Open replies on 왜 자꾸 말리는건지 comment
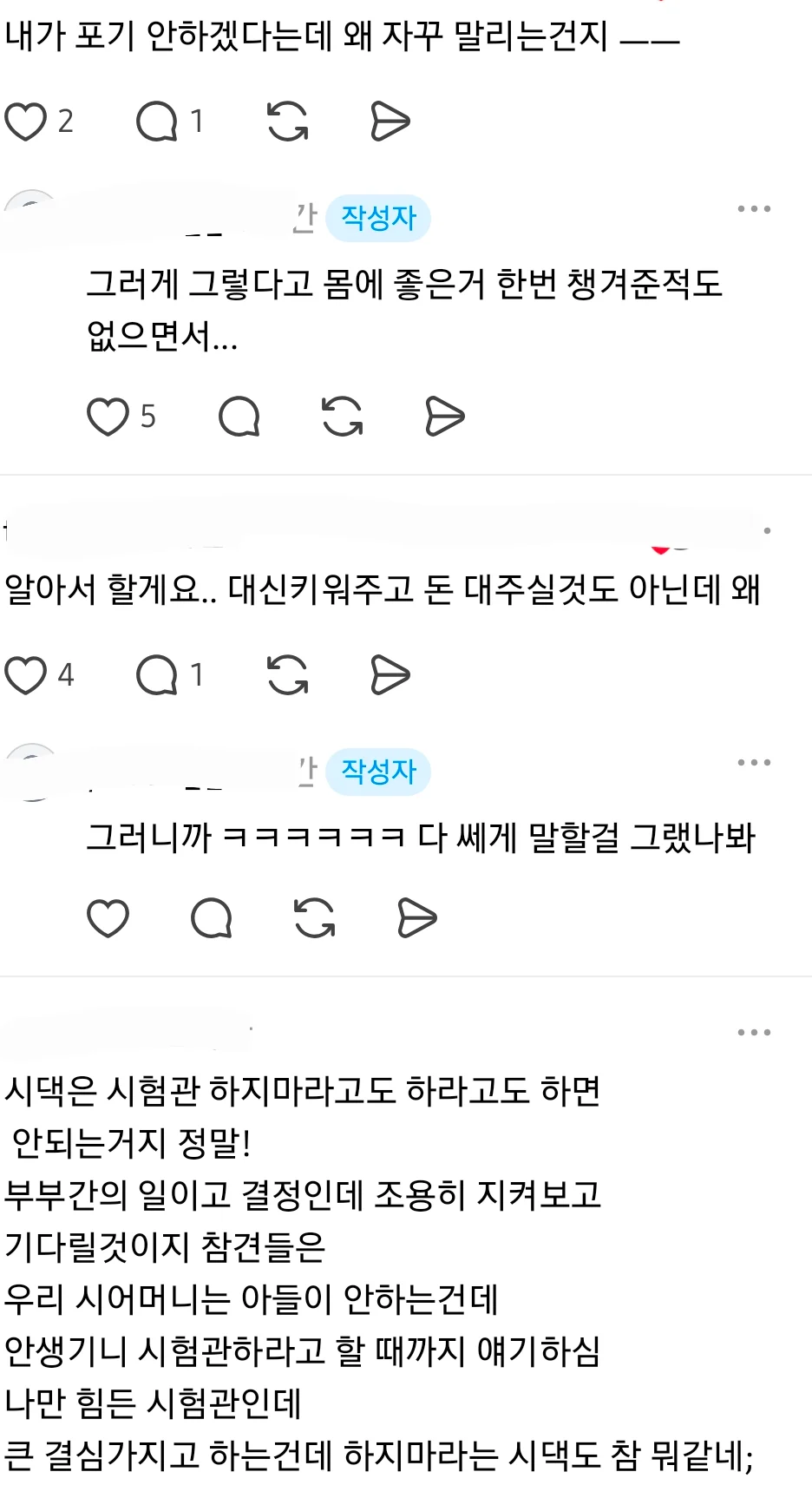Screen dimensions: 812x1485 coord(157,122)
